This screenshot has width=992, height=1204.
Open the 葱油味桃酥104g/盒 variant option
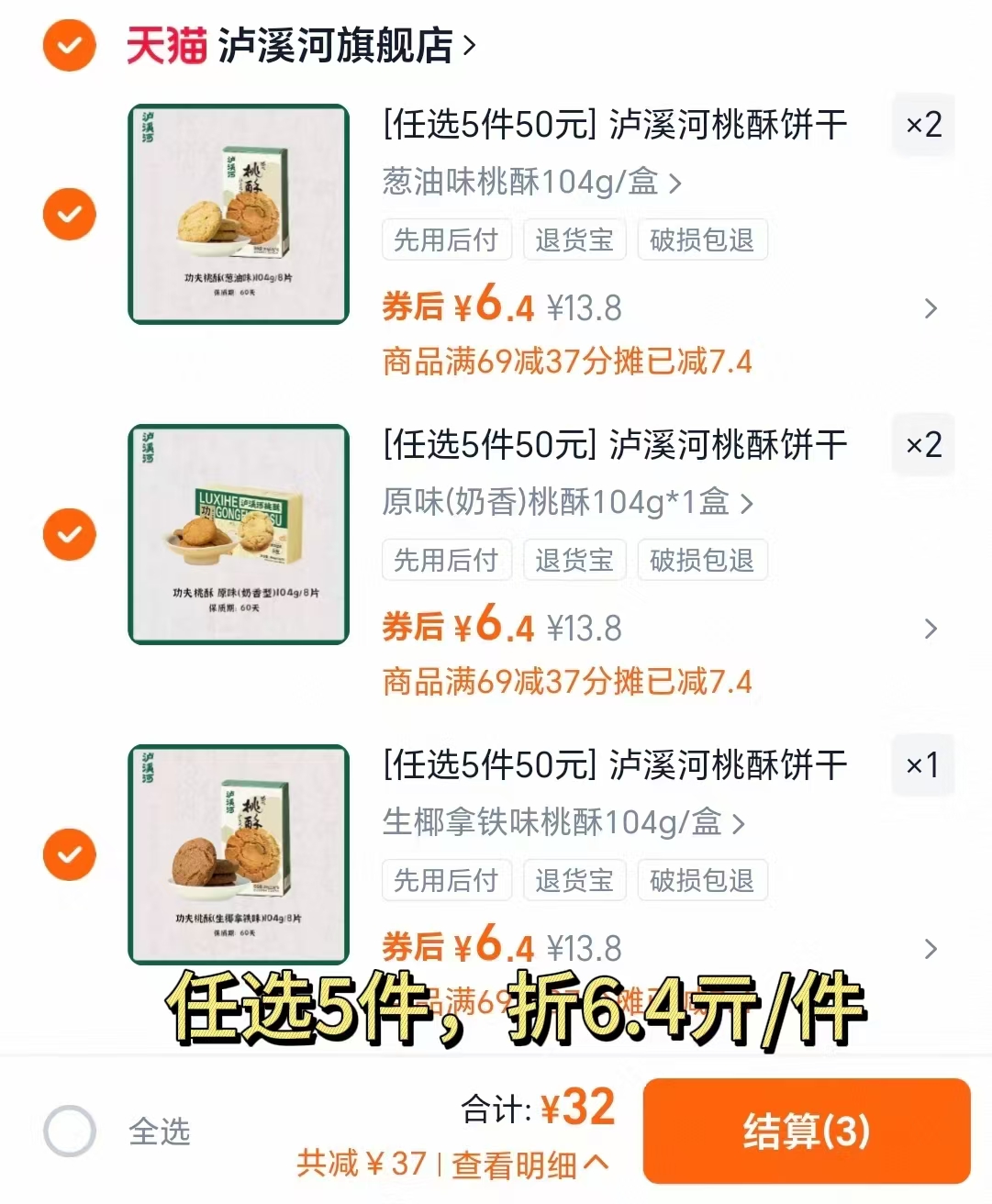pyautogui.click(x=532, y=183)
